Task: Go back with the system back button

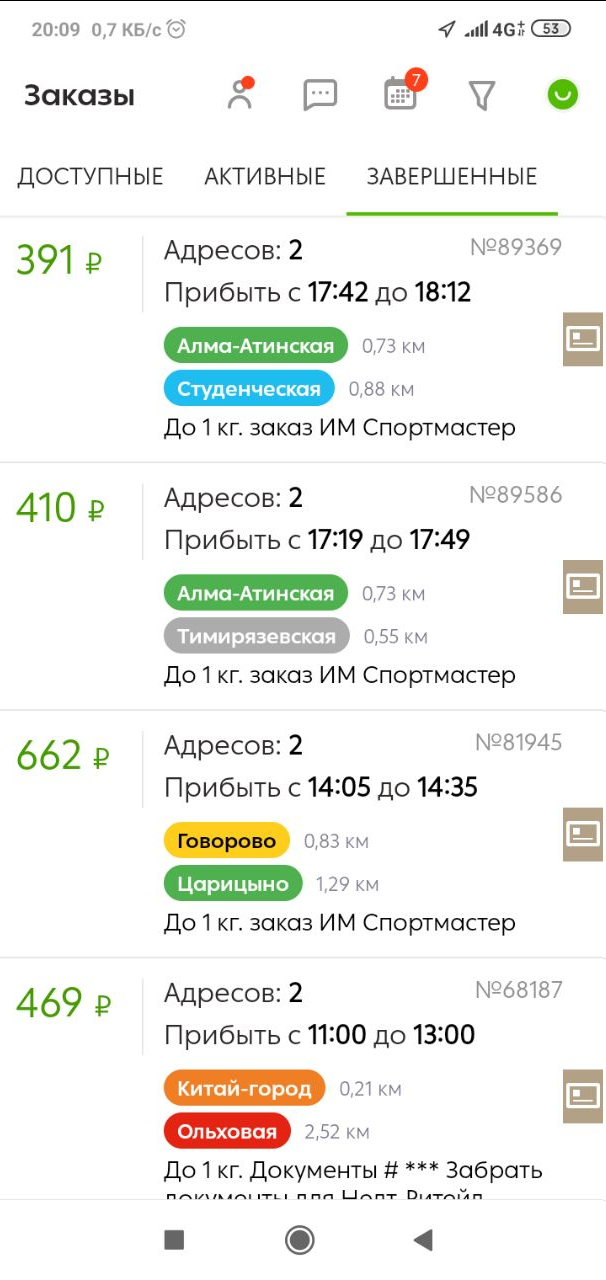Action: point(423,1241)
